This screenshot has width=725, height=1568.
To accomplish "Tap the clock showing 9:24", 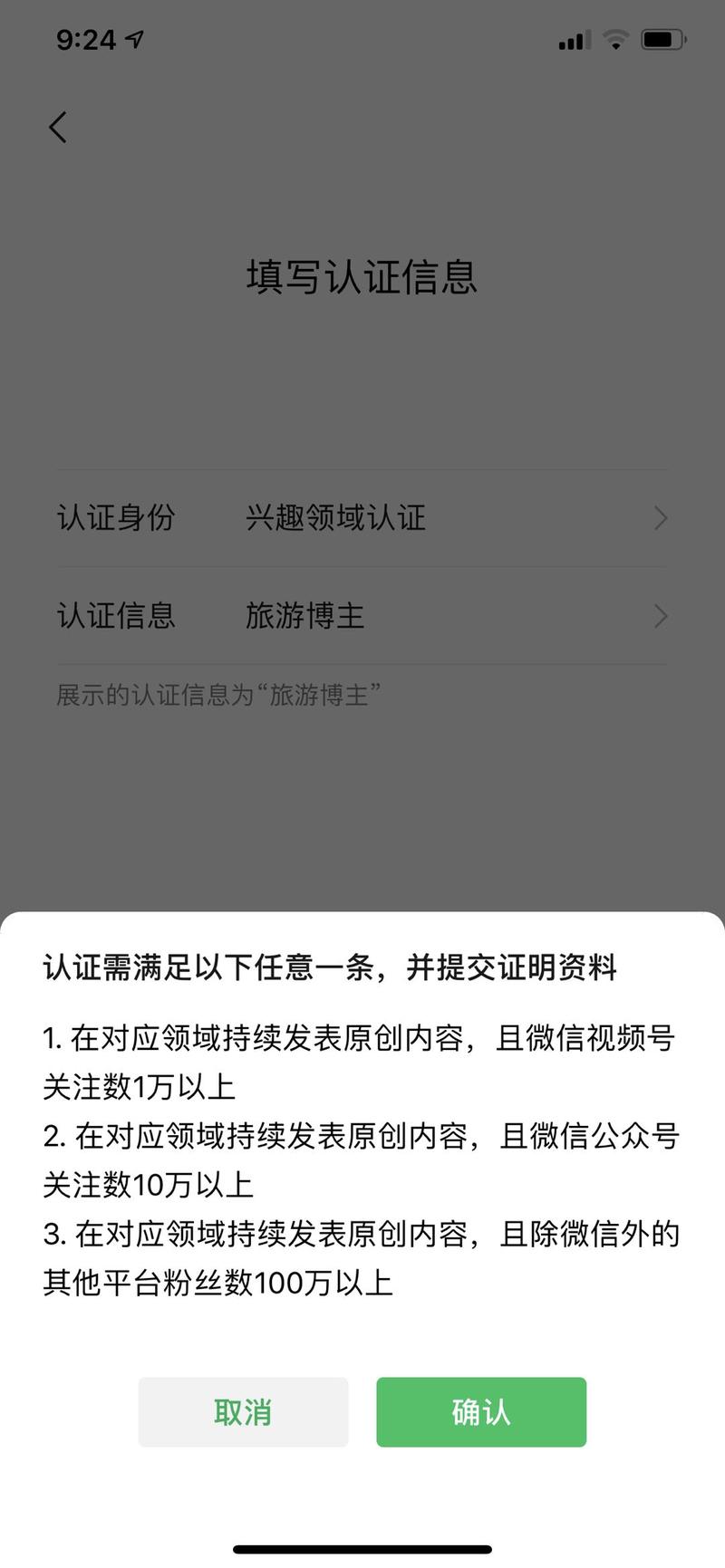I will (88, 38).
